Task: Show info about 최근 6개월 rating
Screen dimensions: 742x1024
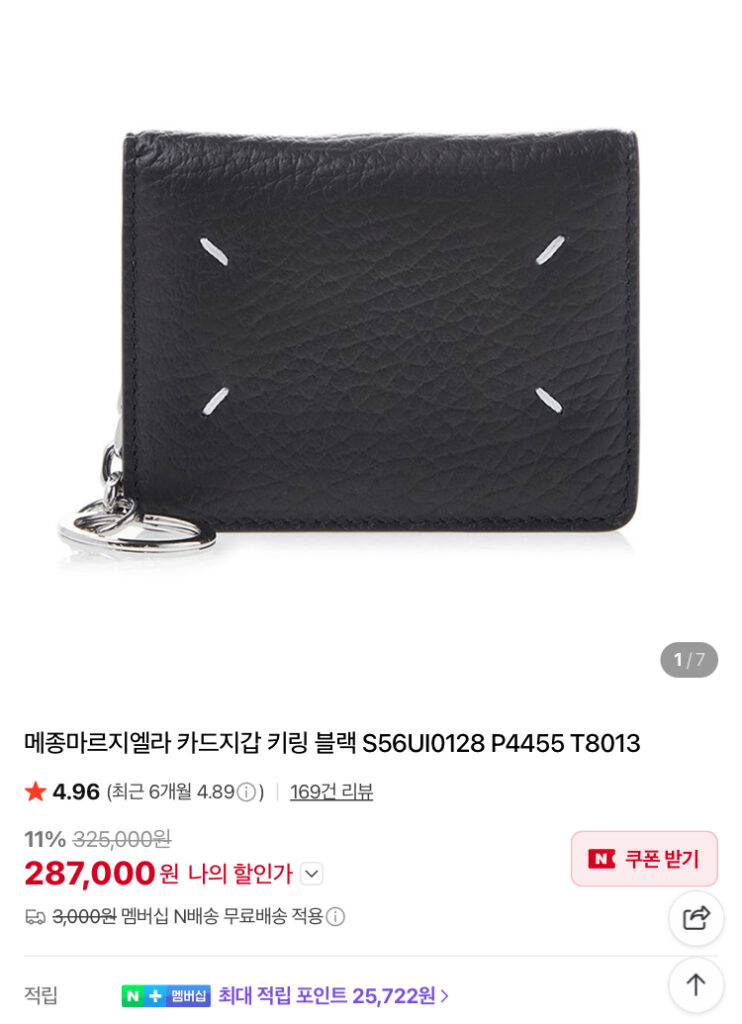Action: [x=246, y=793]
